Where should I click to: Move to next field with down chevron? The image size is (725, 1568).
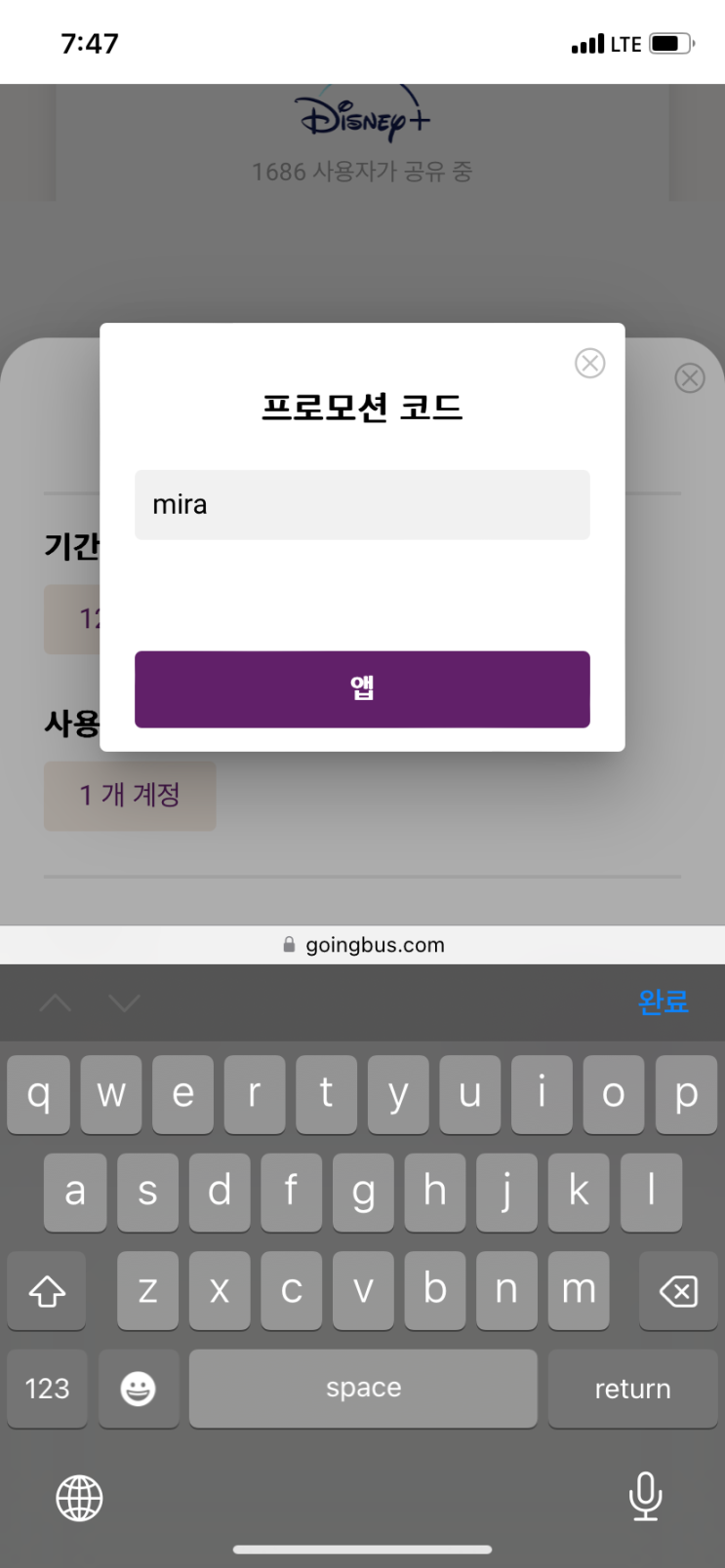pos(124,1002)
